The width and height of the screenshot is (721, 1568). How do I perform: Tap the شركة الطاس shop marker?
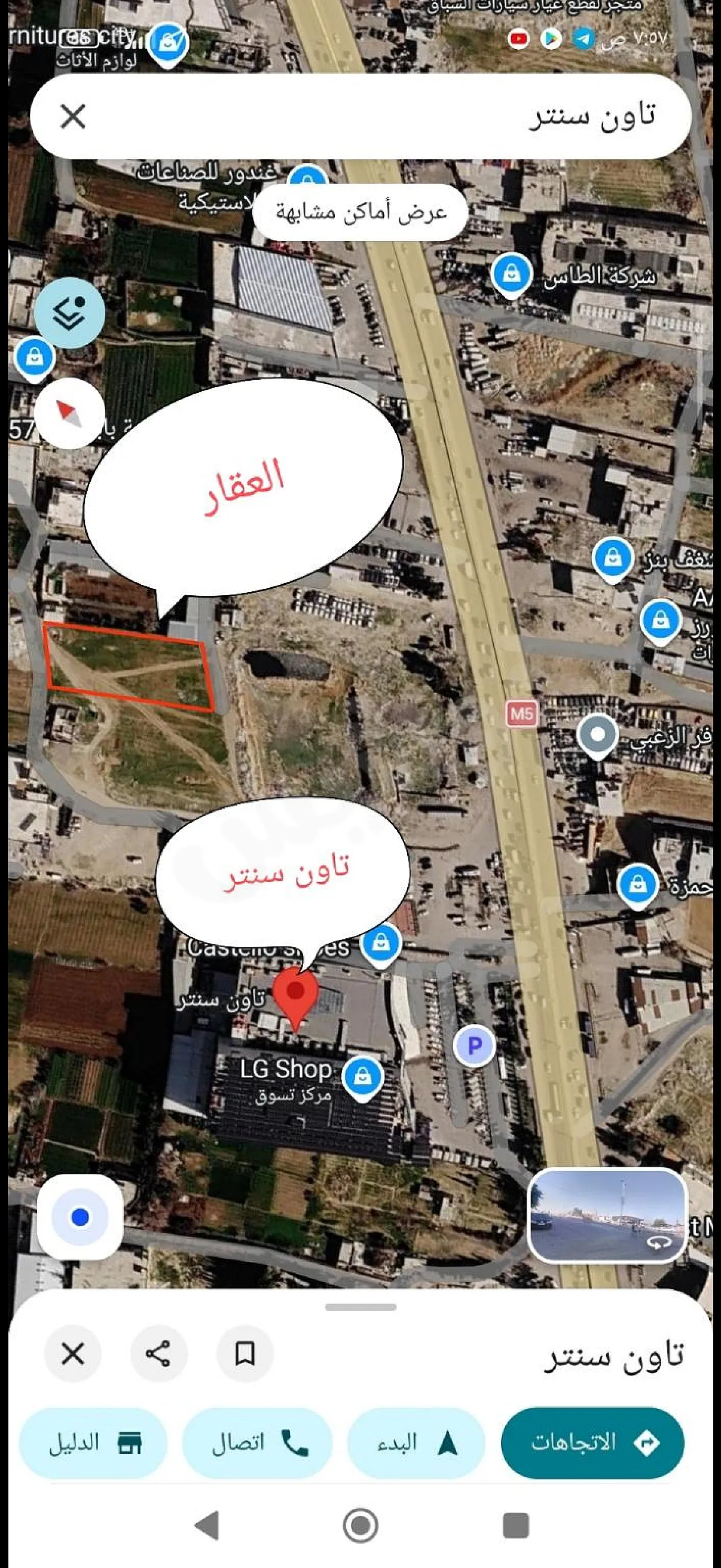tap(512, 276)
